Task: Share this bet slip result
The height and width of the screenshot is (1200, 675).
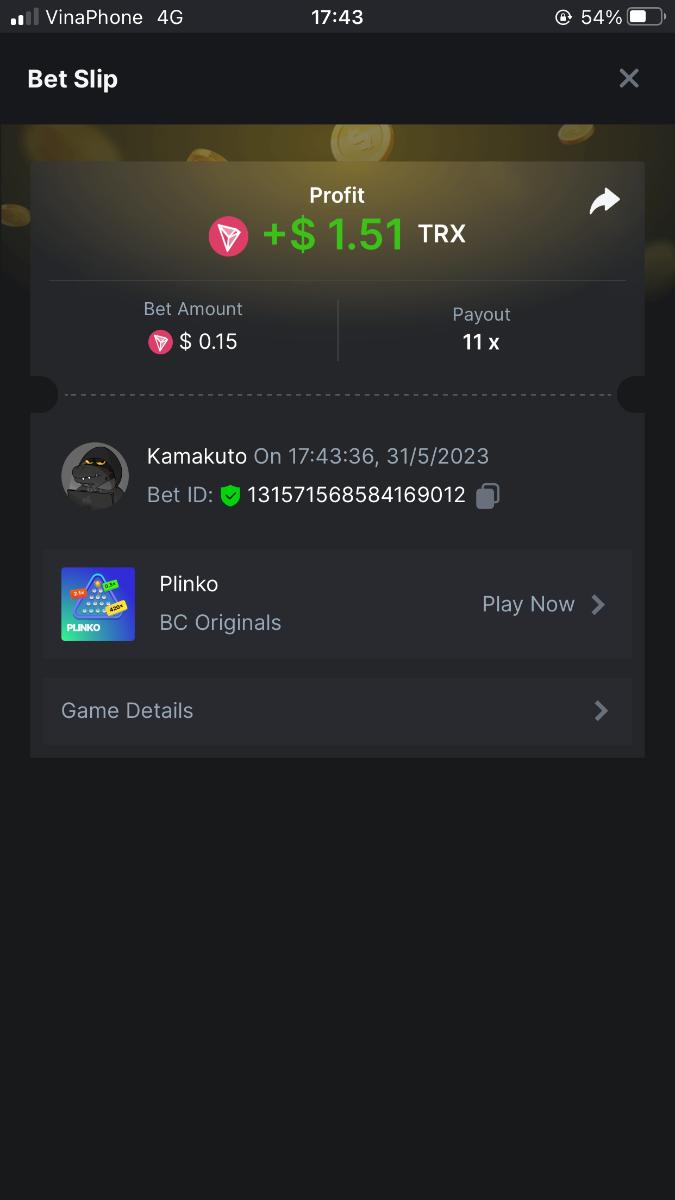Action: 604,201
